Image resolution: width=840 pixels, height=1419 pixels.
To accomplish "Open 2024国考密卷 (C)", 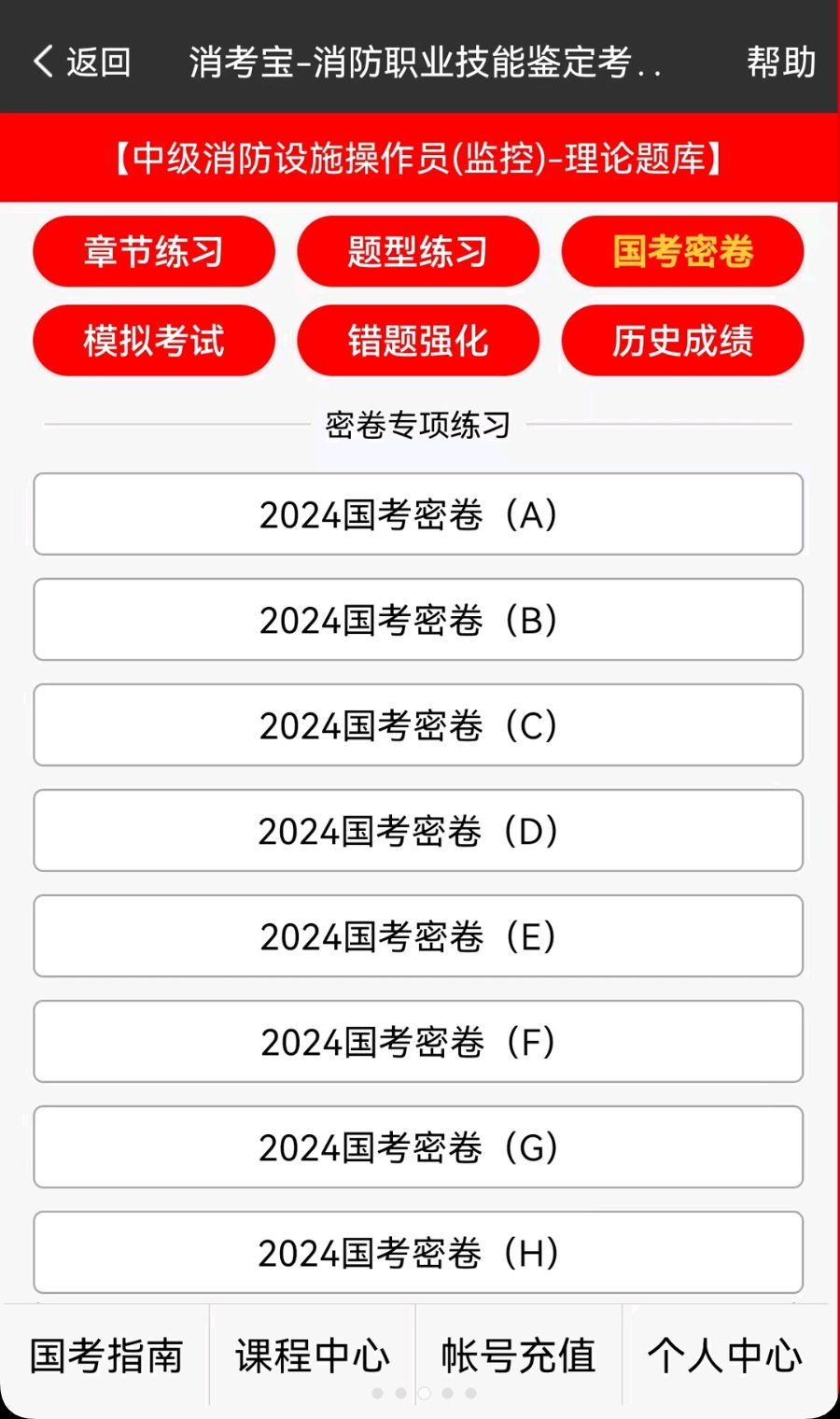I will click(418, 725).
